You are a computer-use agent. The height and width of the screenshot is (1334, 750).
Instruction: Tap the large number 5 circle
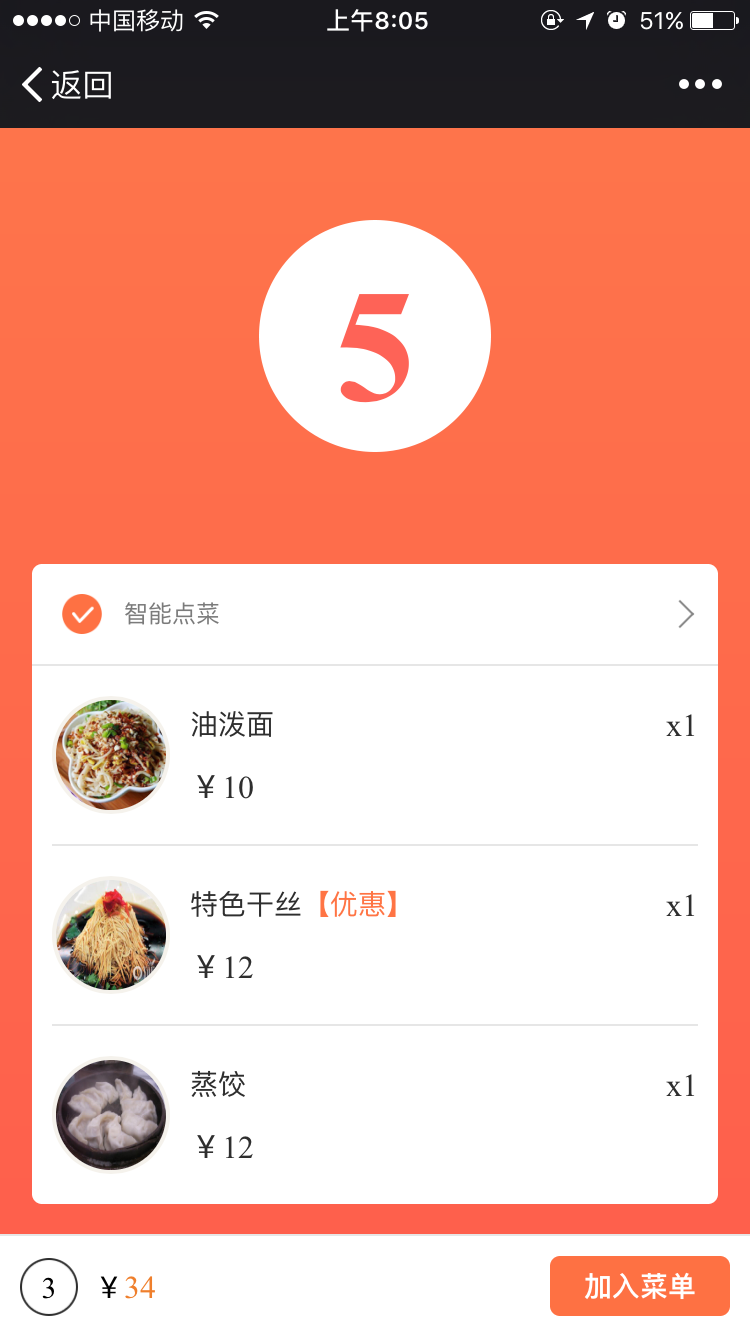(x=375, y=335)
